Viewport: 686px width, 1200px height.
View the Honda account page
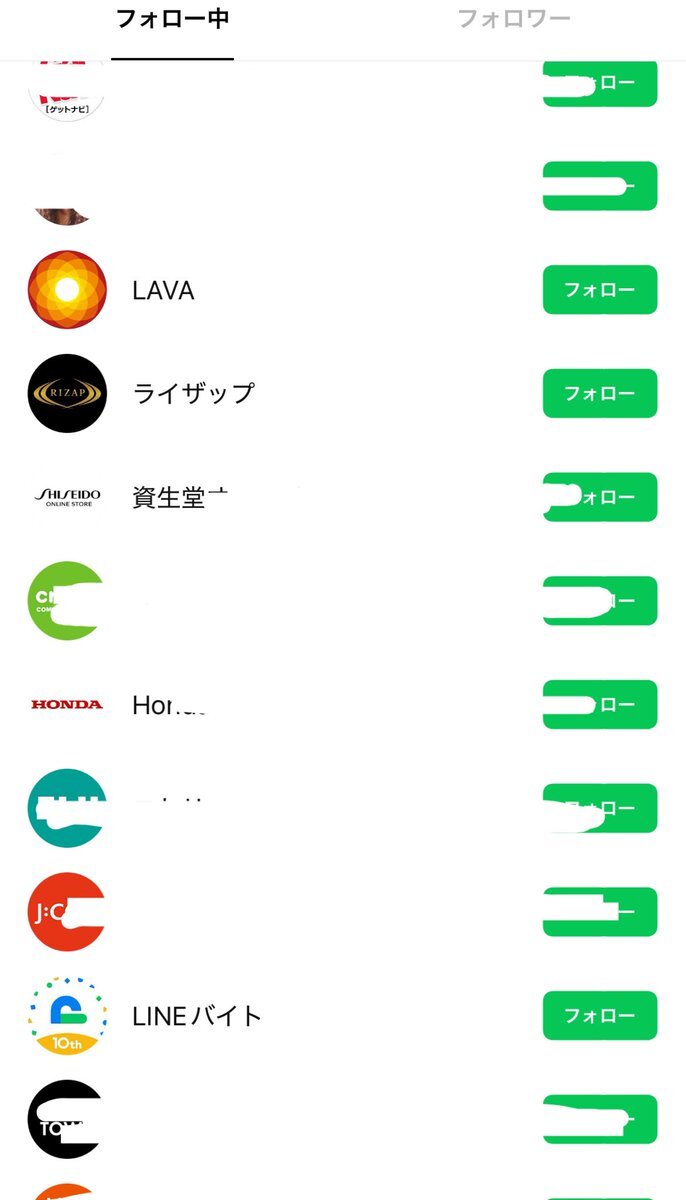pos(170,705)
